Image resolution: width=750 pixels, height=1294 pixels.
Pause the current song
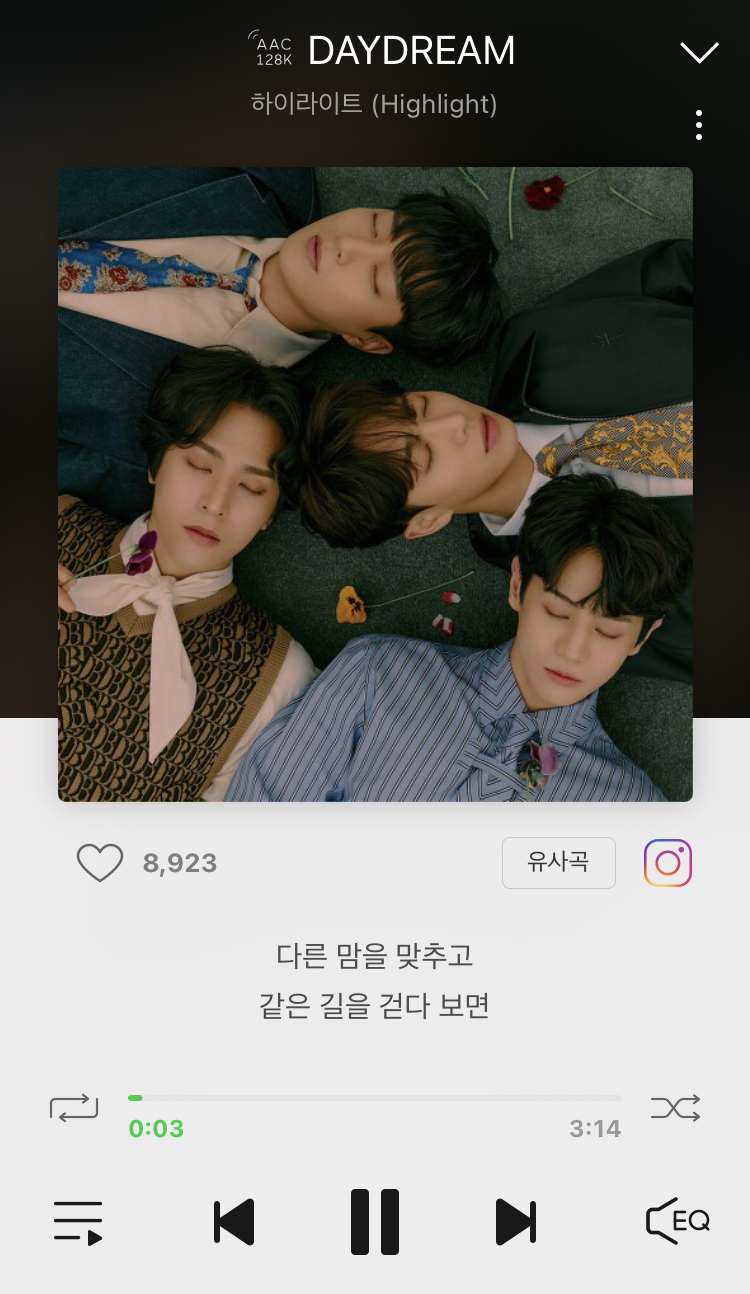[x=375, y=1222]
